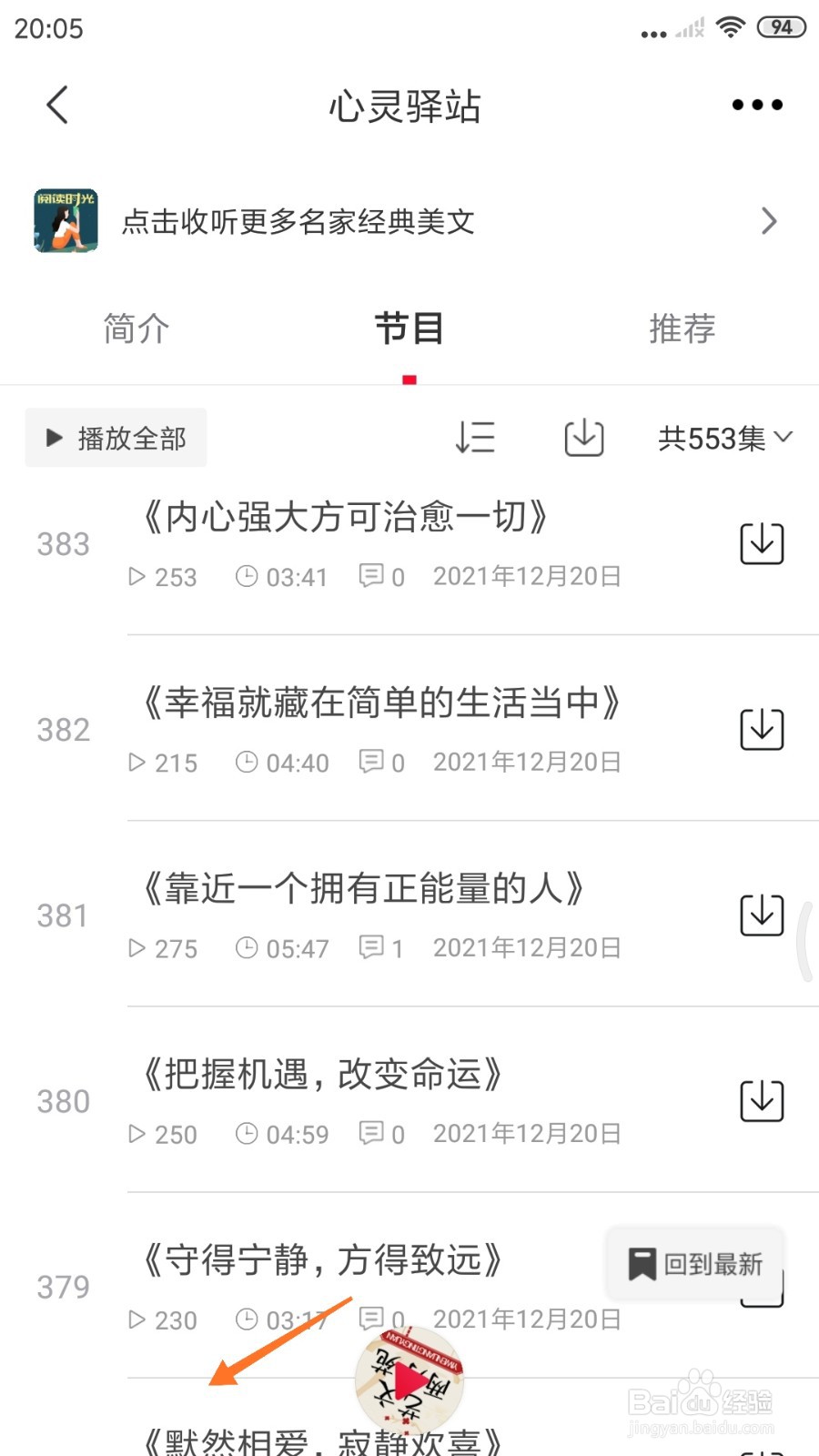
Task: Tap the 回到最新 button
Action: pos(694,1262)
